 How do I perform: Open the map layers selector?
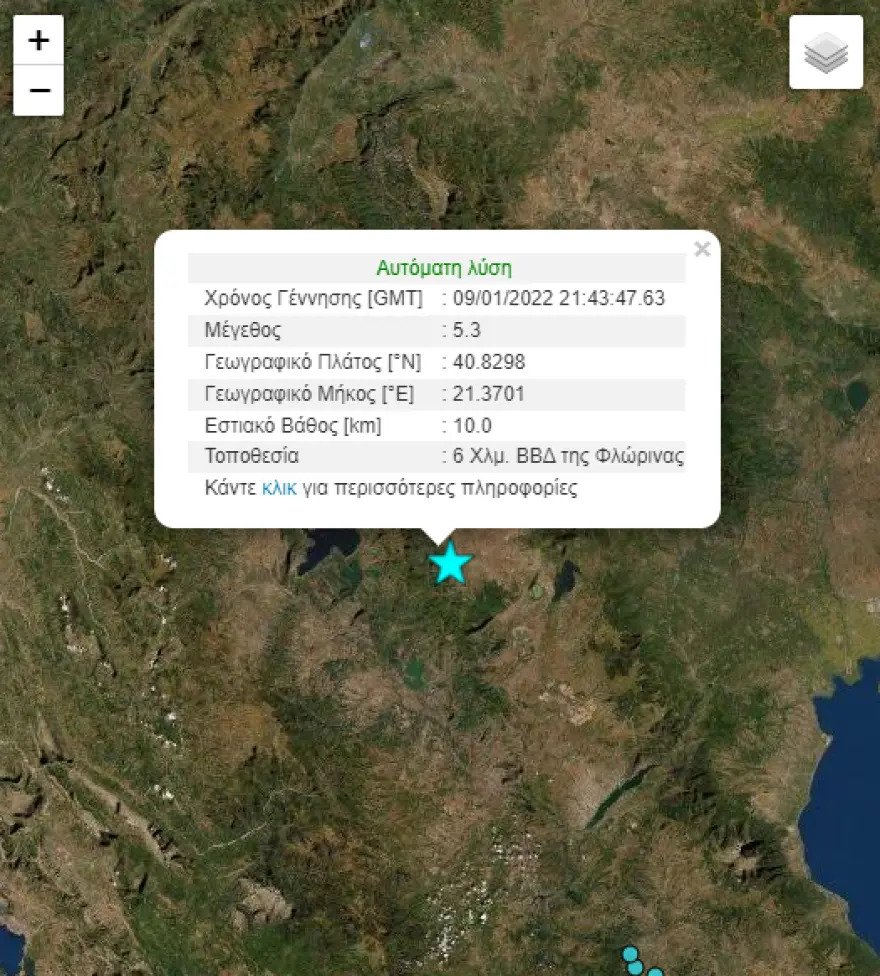[x=825, y=53]
